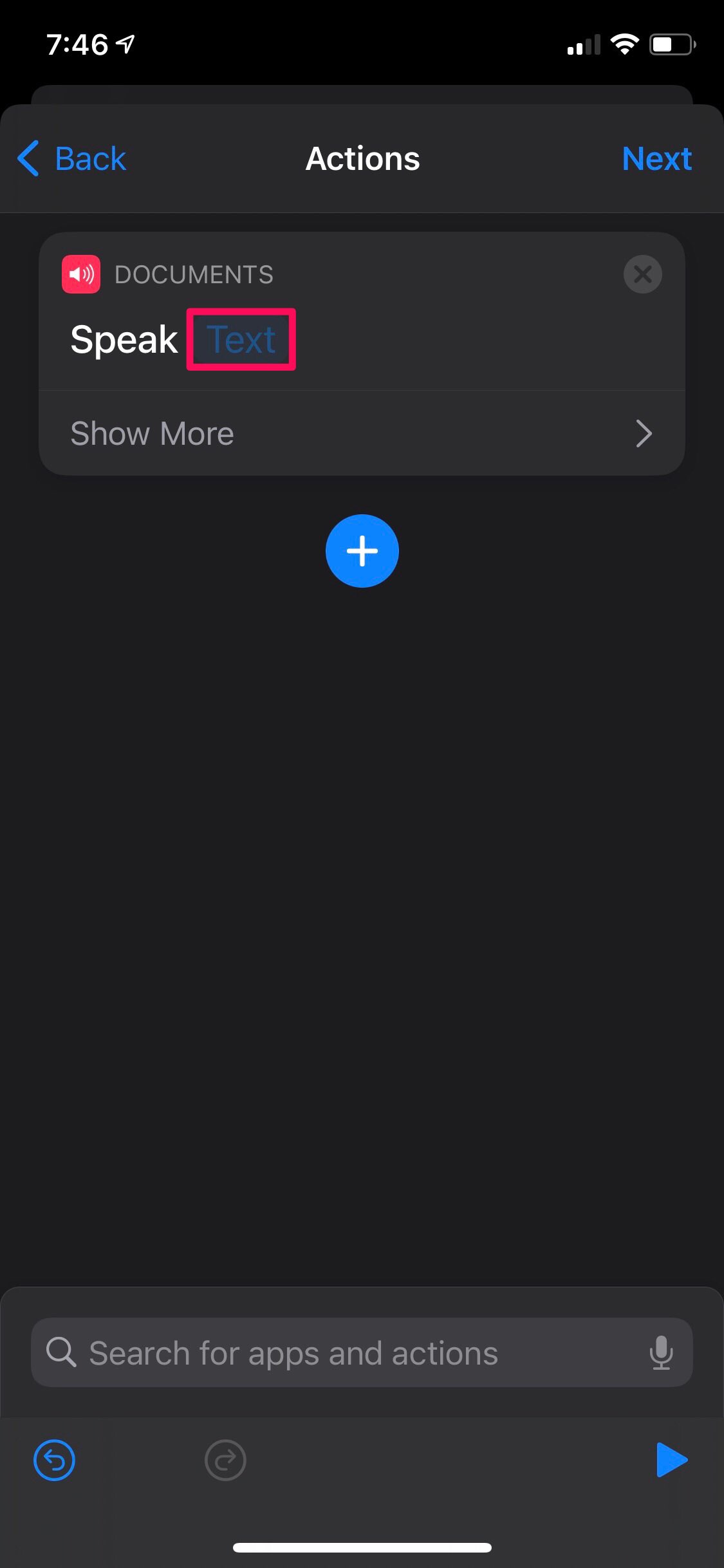
Task: Expand Show More options
Action: [362, 433]
